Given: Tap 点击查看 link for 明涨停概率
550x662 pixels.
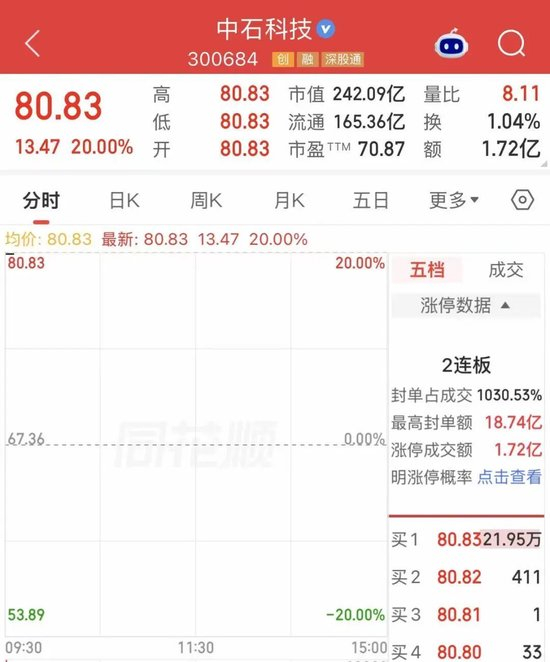Looking at the screenshot, I should (x=509, y=477).
